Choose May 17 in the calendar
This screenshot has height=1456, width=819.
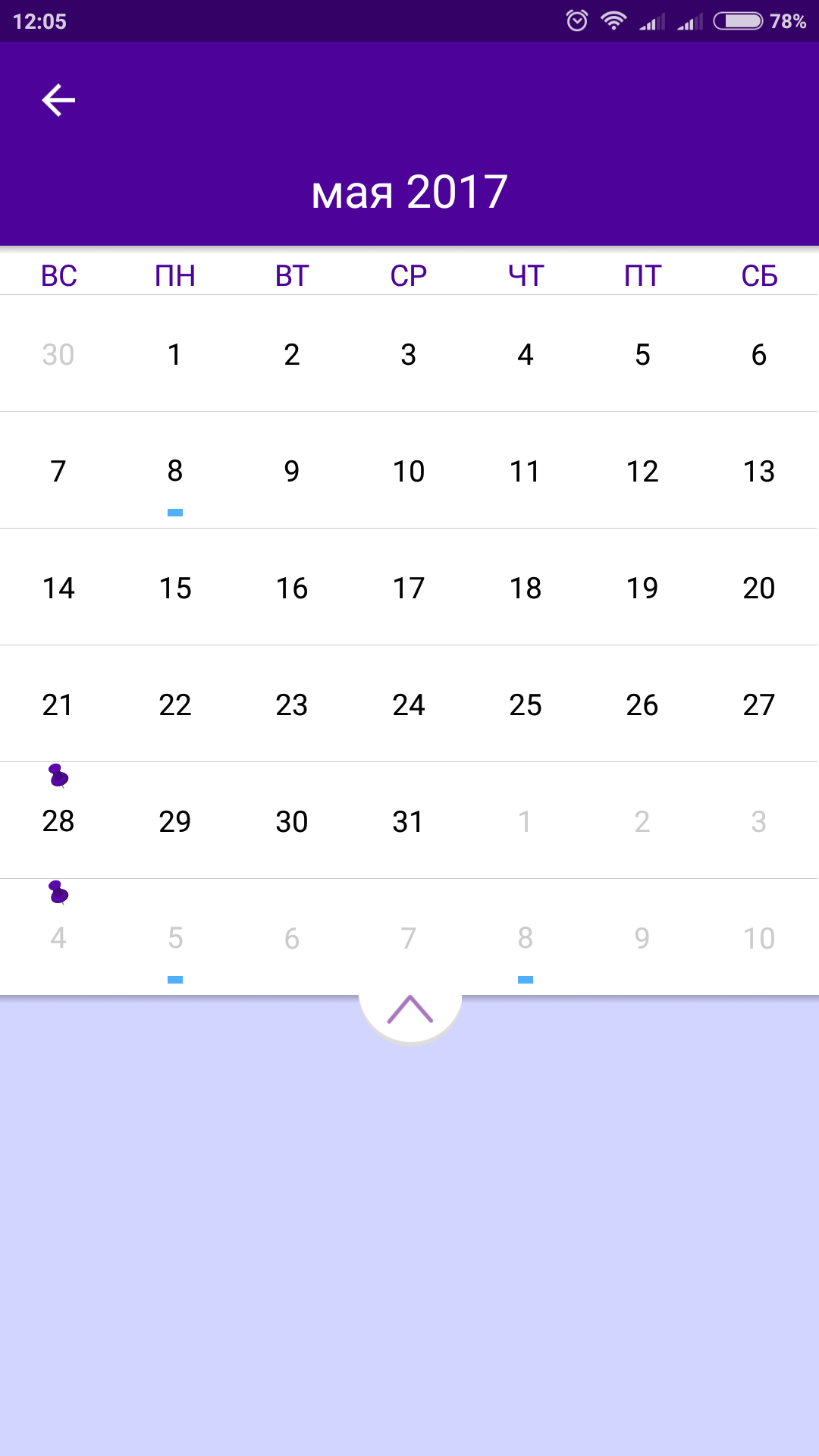(409, 588)
